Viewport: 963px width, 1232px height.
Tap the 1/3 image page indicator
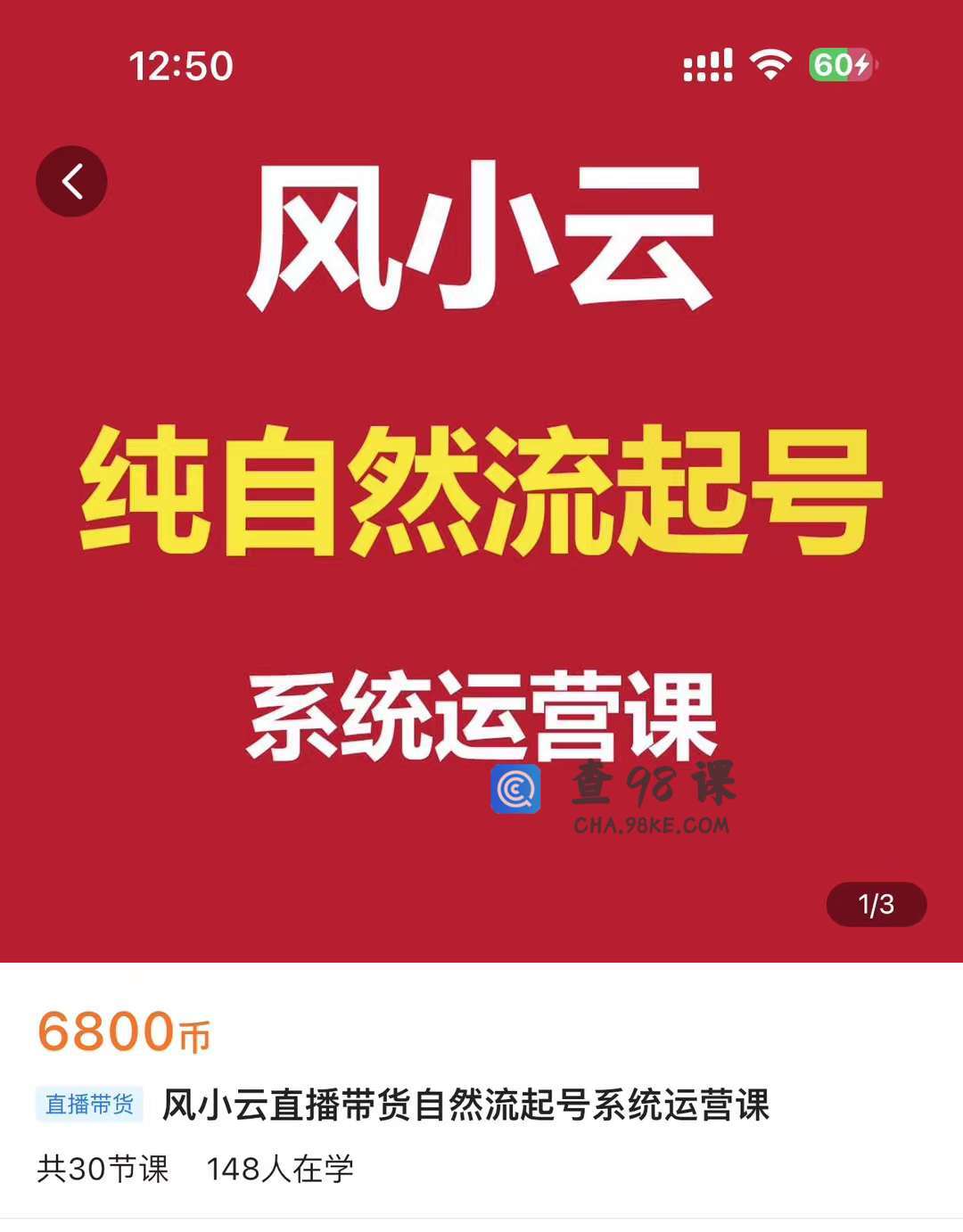pos(876,905)
